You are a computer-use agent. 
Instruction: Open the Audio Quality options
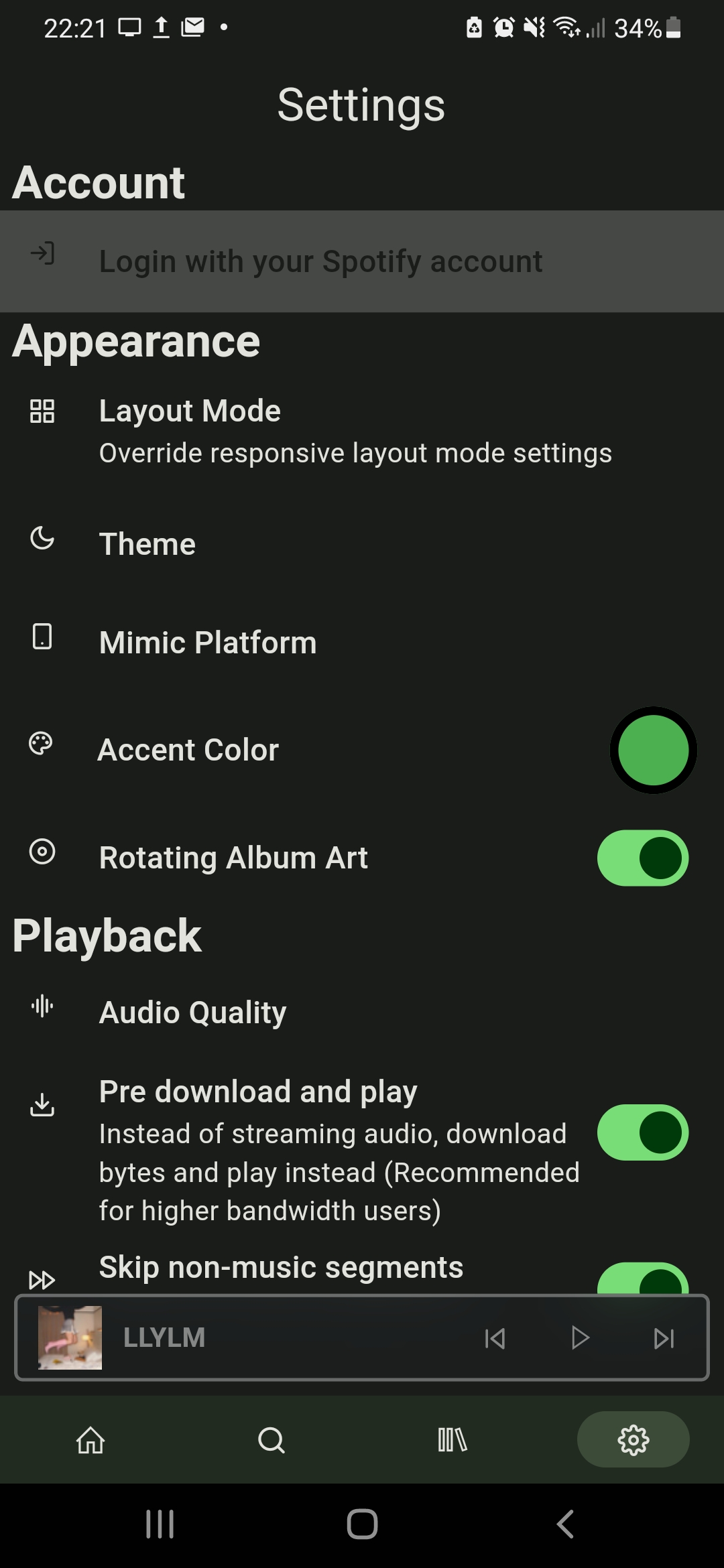click(x=192, y=1012)
